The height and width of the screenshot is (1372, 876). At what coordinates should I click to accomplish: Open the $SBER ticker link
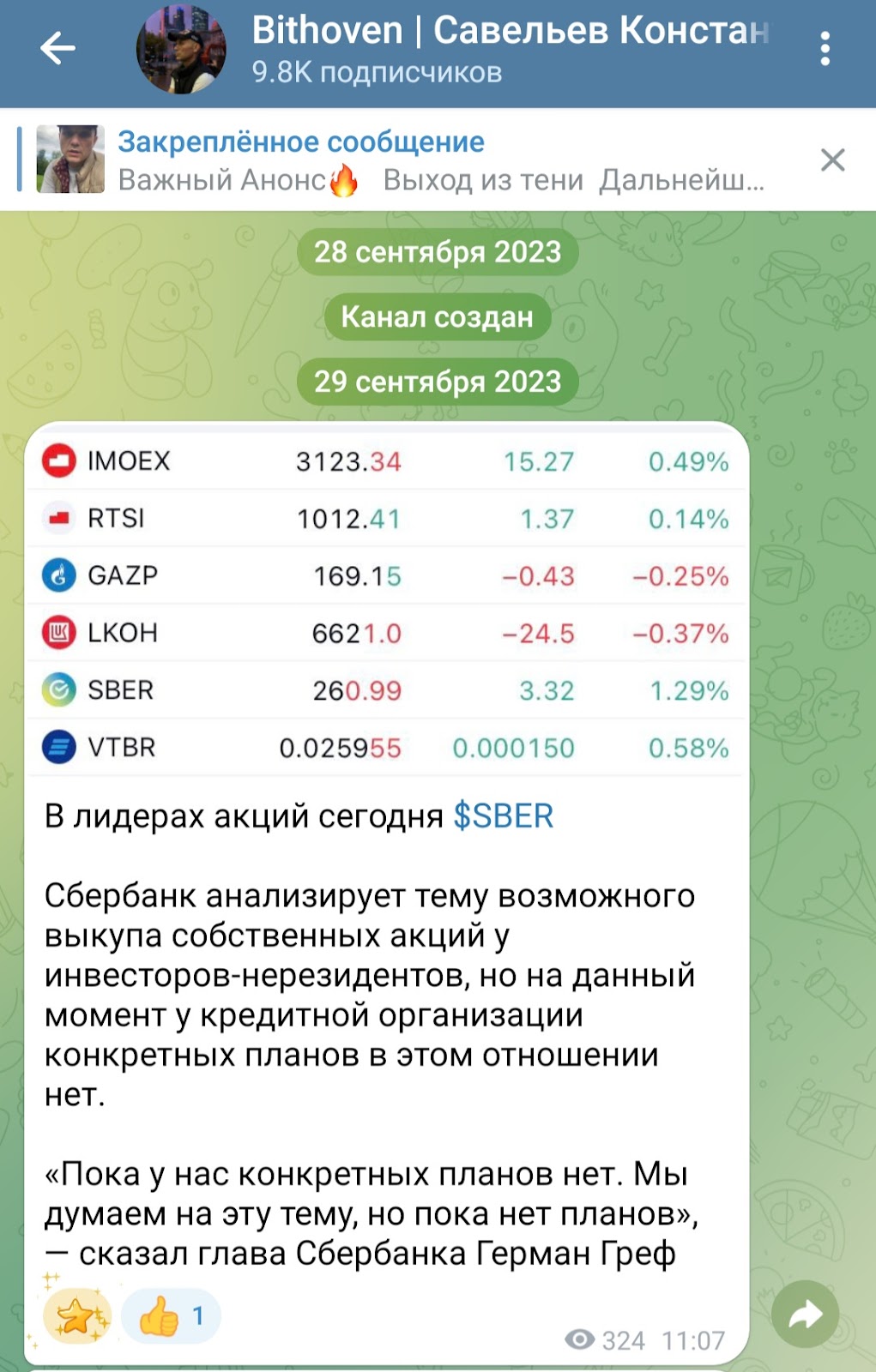pyautogui.click(x=503, y=816)
